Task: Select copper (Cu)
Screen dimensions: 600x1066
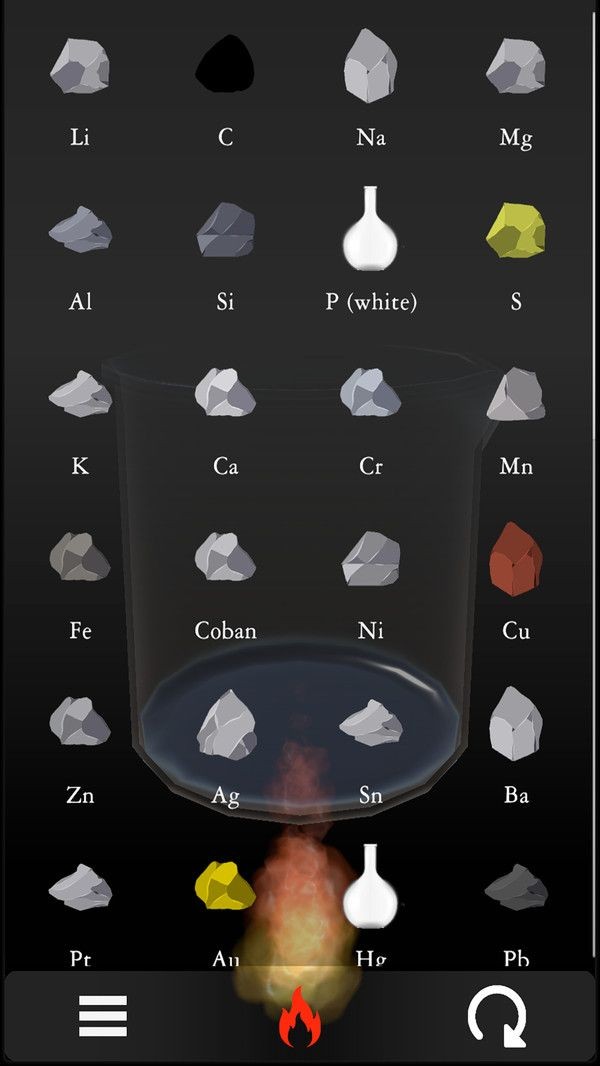Action: (x=515, y=558)
